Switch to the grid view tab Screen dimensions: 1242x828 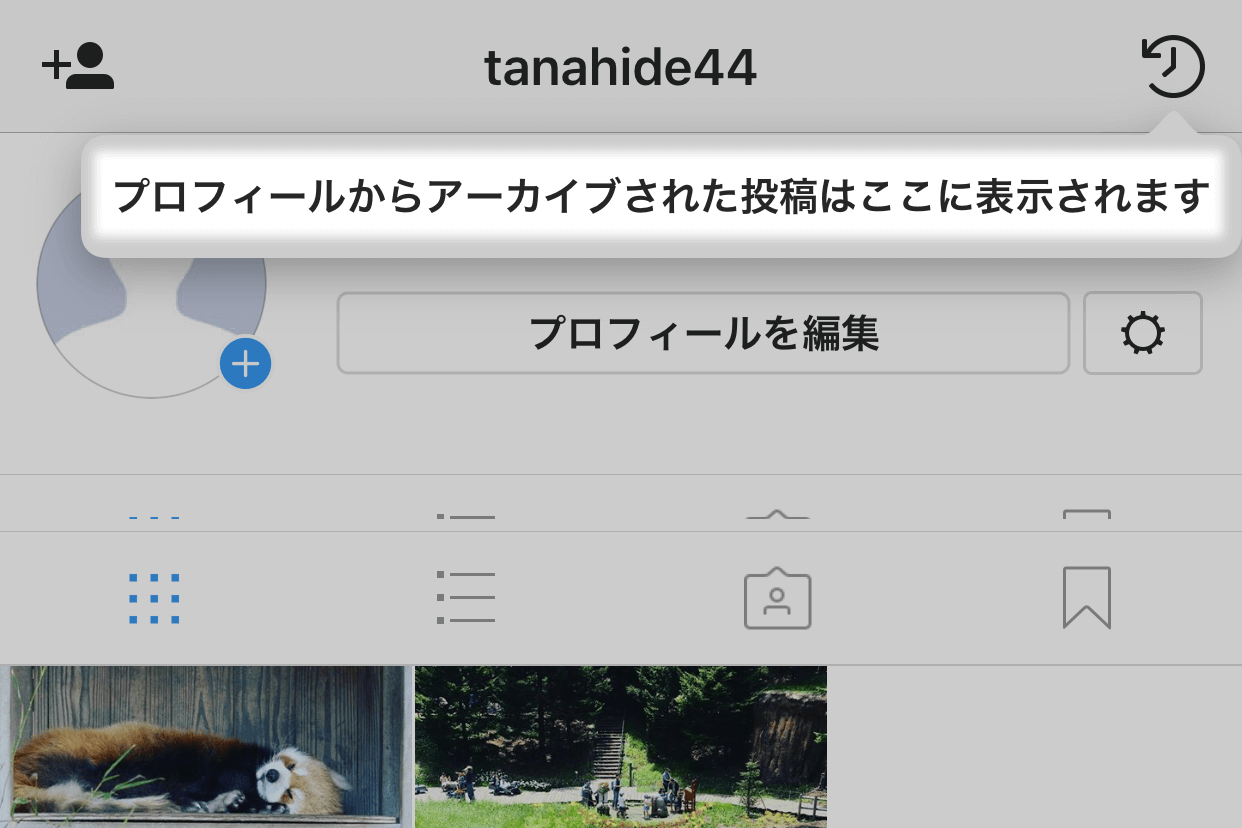pos(155,598)
